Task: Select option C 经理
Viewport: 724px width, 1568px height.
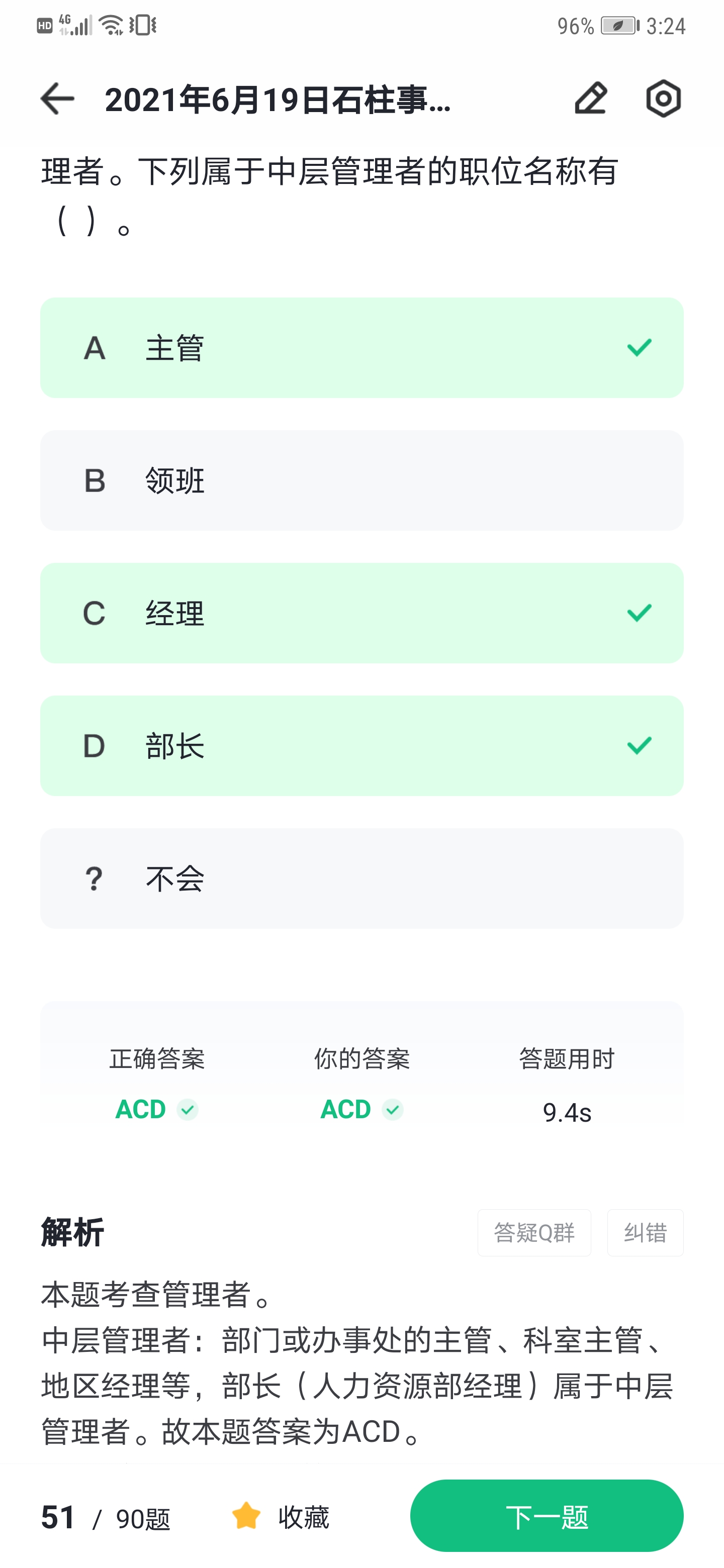Action: point(361,613)
